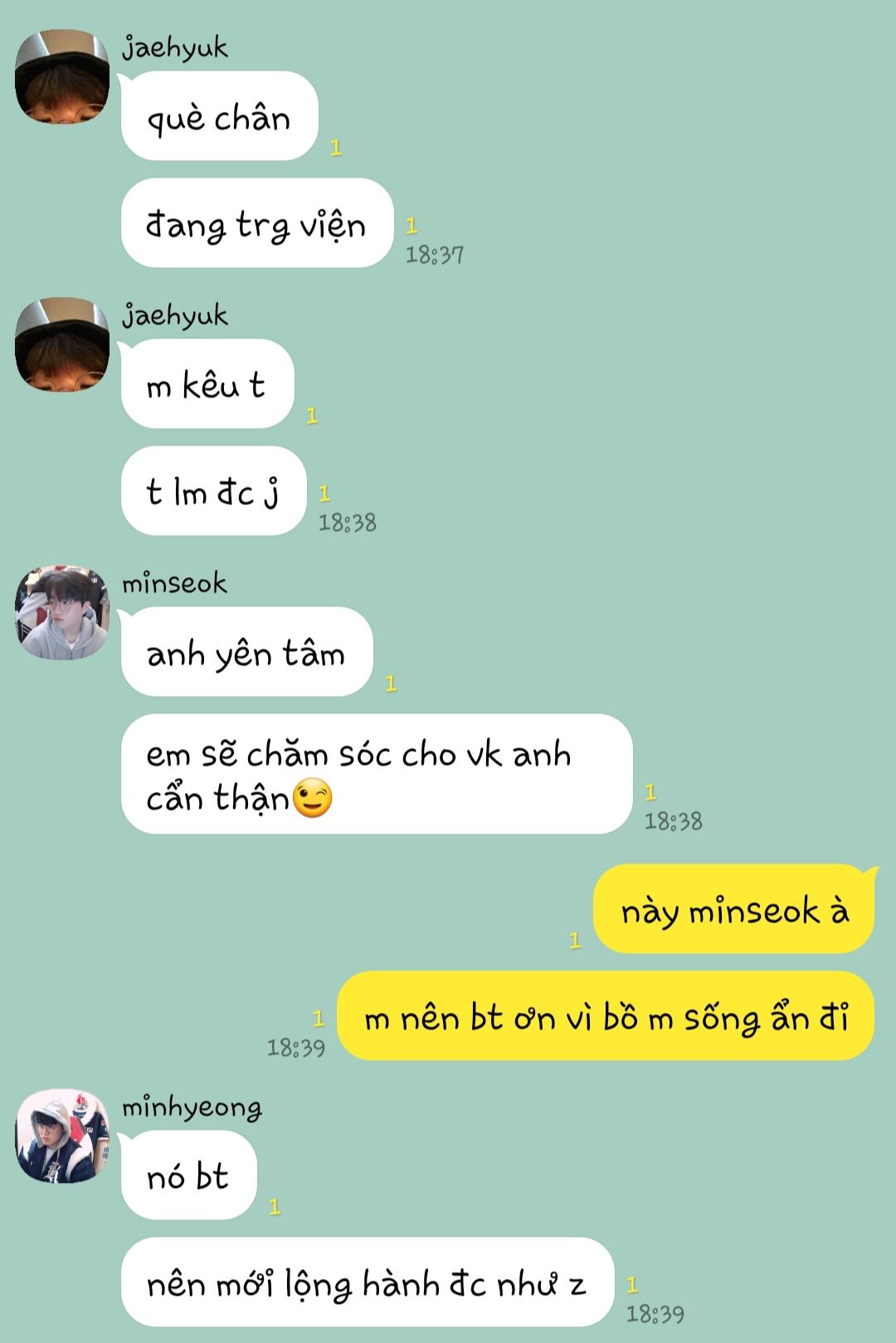Viewport: 896px width, 1343px height.
Task: View jaehyuk's avatar beside "m kêu t"
Action: tap(62, 345)
